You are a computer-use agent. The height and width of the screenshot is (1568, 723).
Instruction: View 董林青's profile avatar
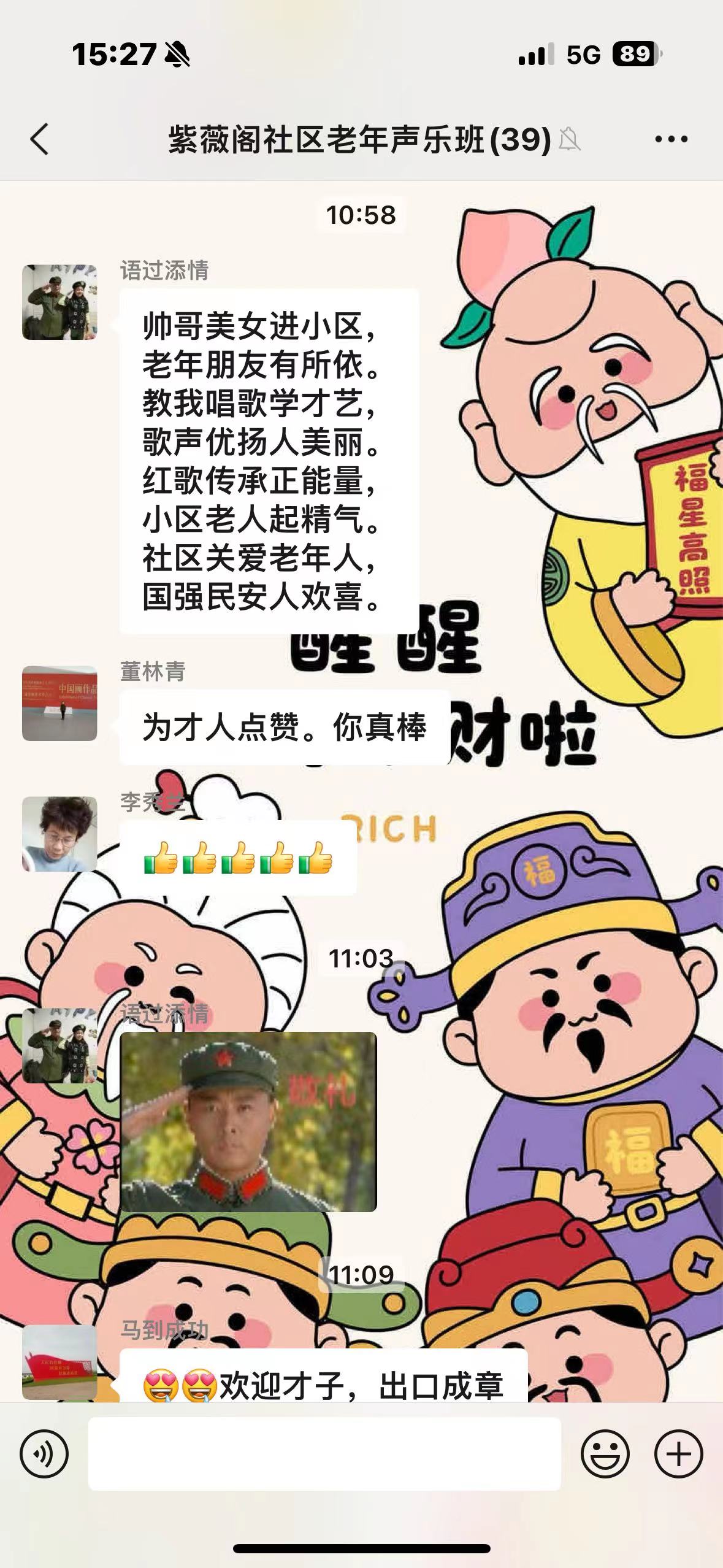[59, 703]
